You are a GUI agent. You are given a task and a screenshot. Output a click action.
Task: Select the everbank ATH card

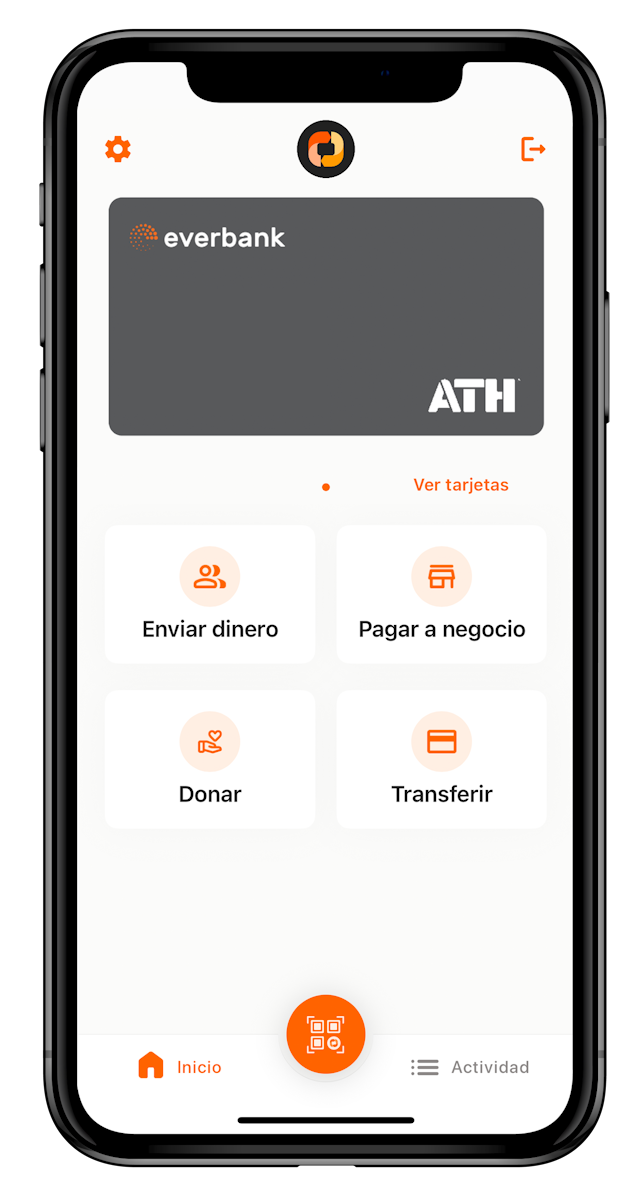click(326, 316)
